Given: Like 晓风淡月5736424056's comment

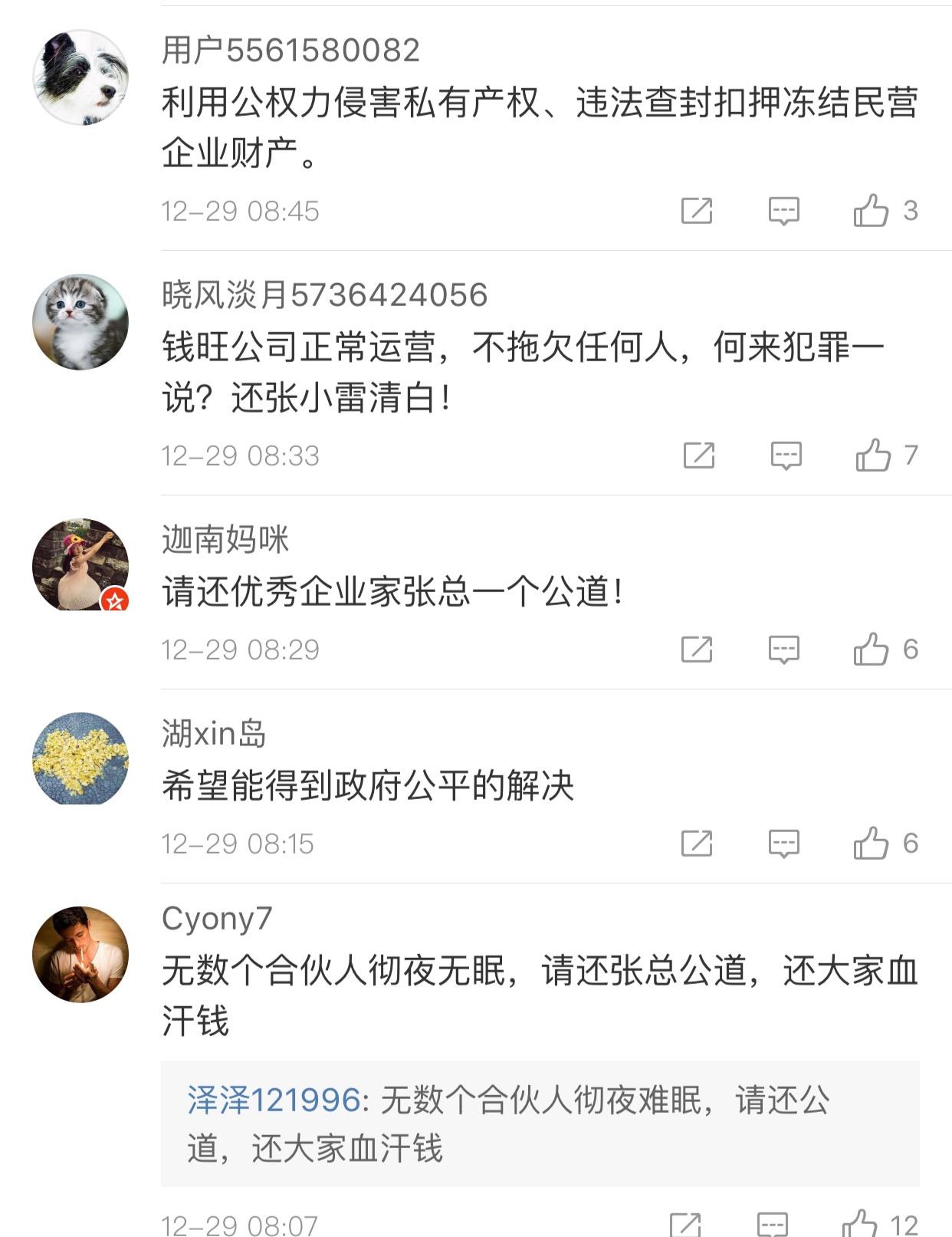Looking at the screenshot, I should [873, 455].
